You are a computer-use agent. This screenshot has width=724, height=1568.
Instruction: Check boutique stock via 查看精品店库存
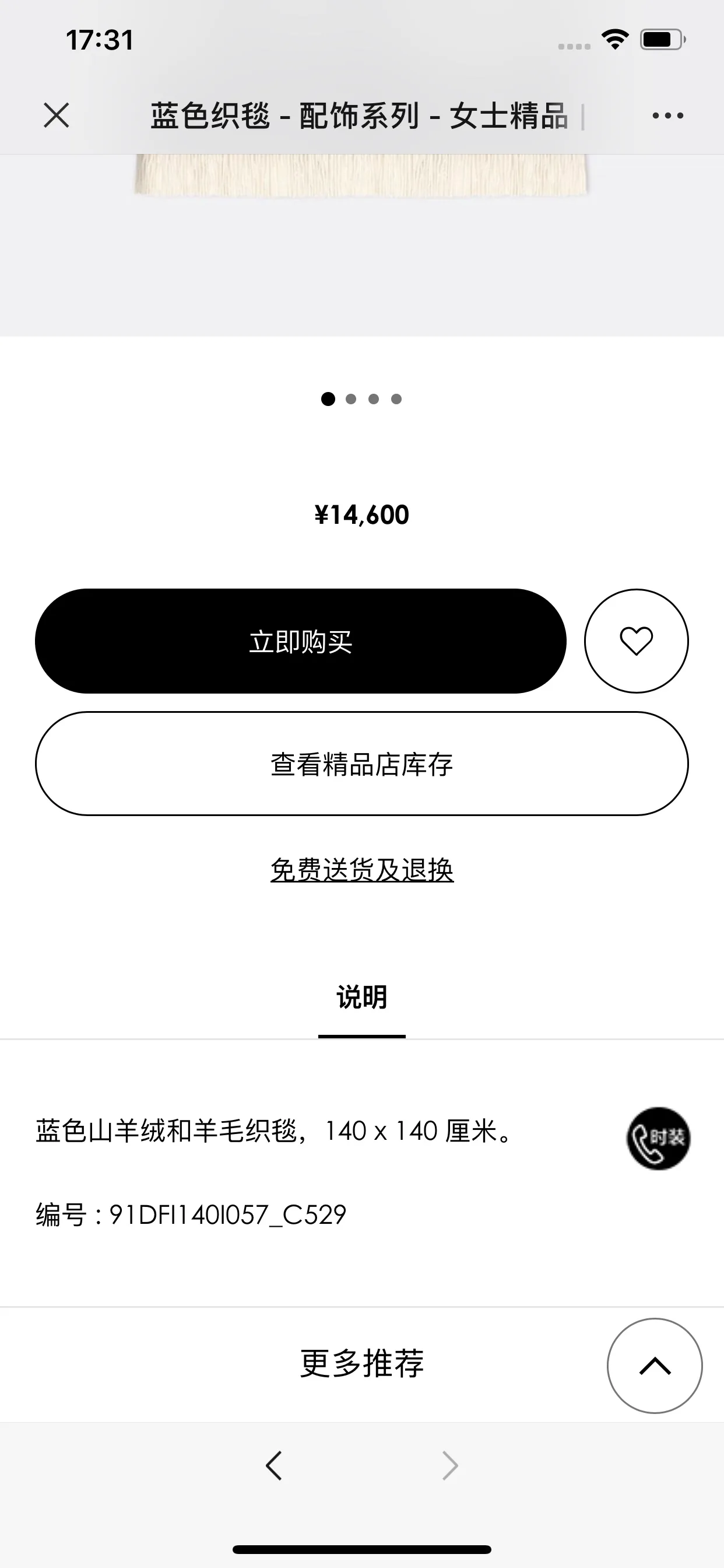(361, 764)
